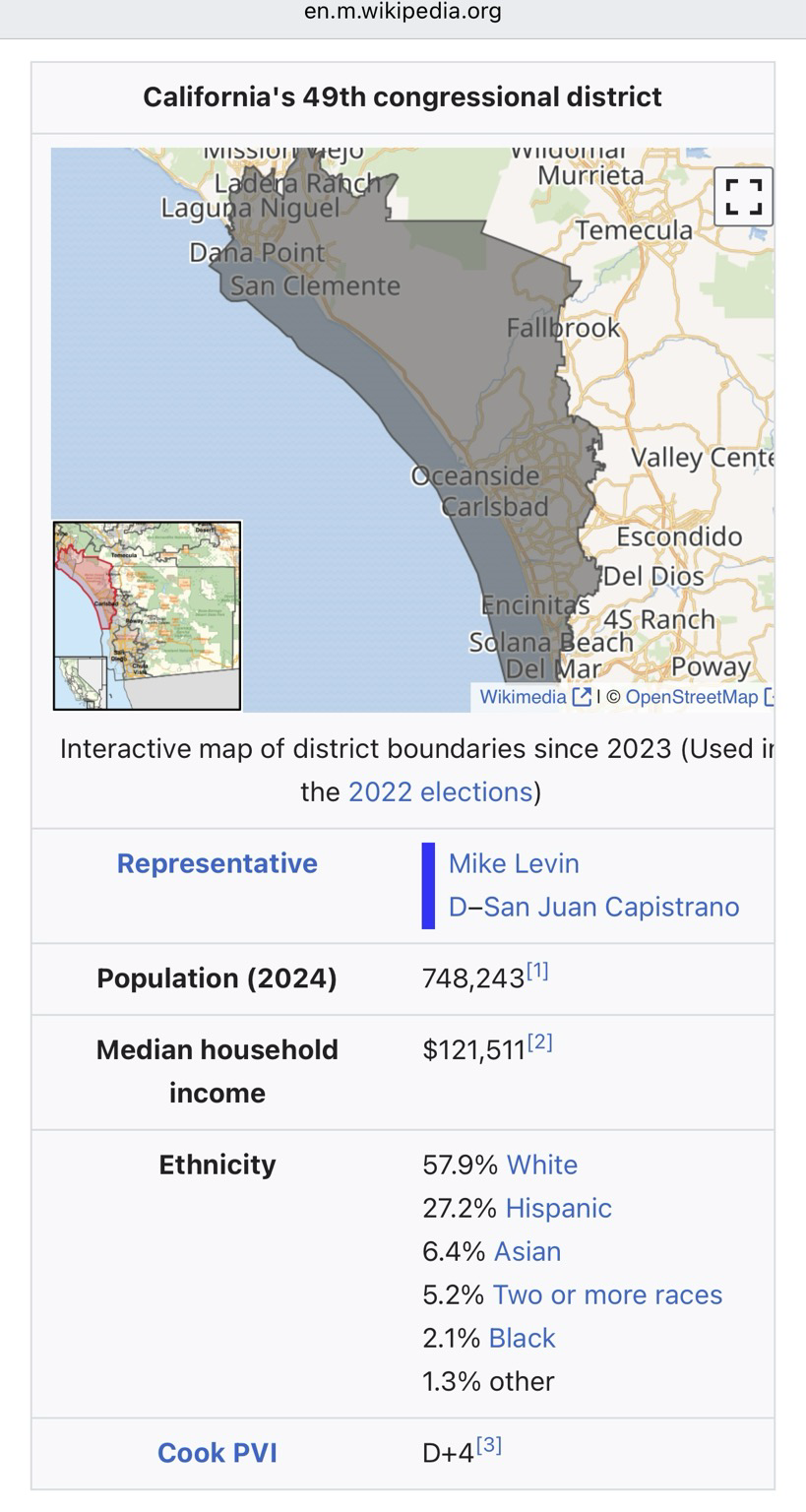Open the 2022 elections link
Viewport: 806px width, 1512px height.
point(440,791)
